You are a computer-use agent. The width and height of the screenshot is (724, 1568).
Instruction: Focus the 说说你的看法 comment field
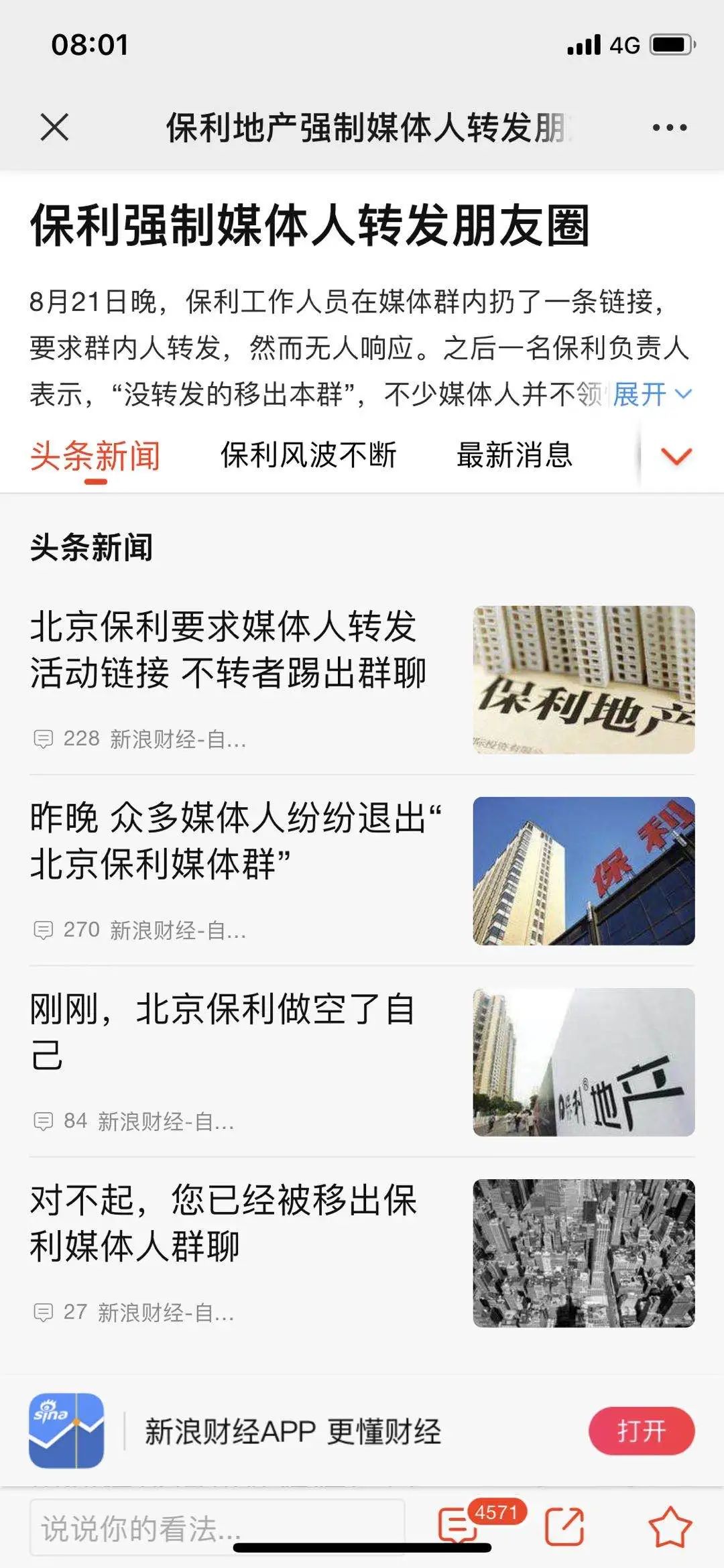coord(216,1528)
